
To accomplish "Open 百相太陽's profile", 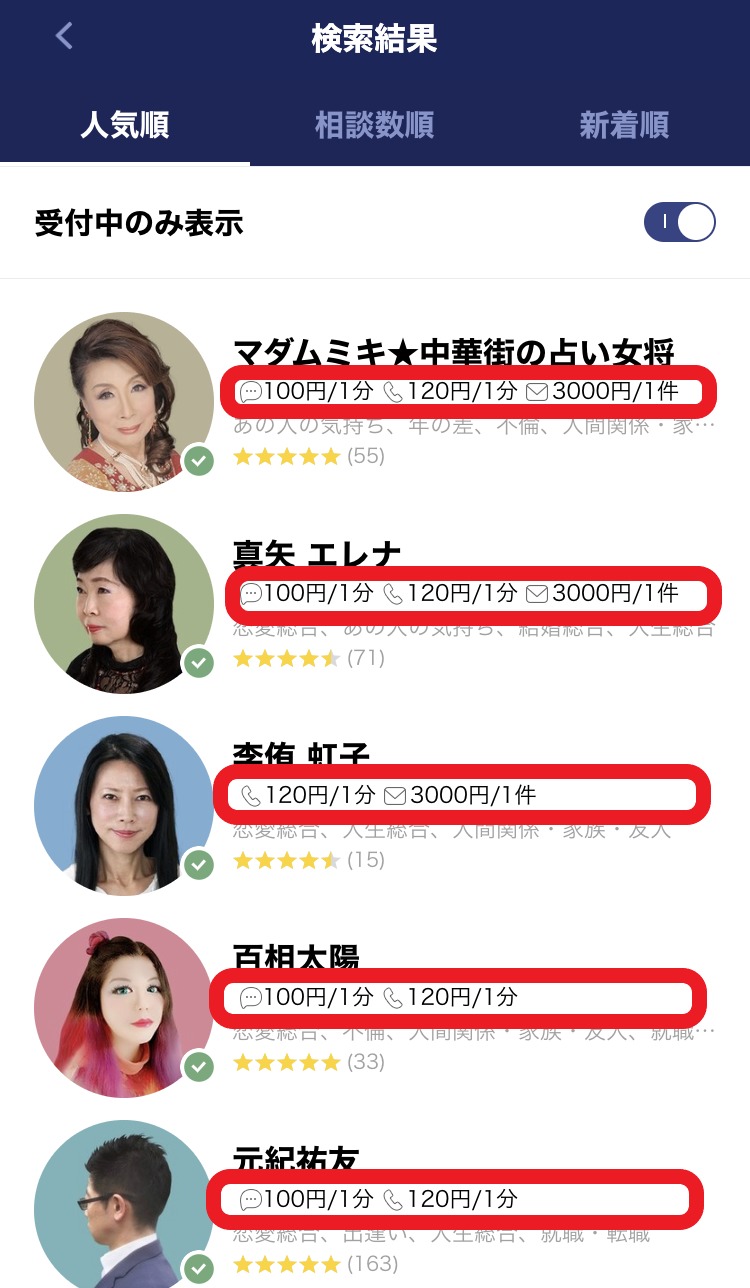I will coord(296,958).
